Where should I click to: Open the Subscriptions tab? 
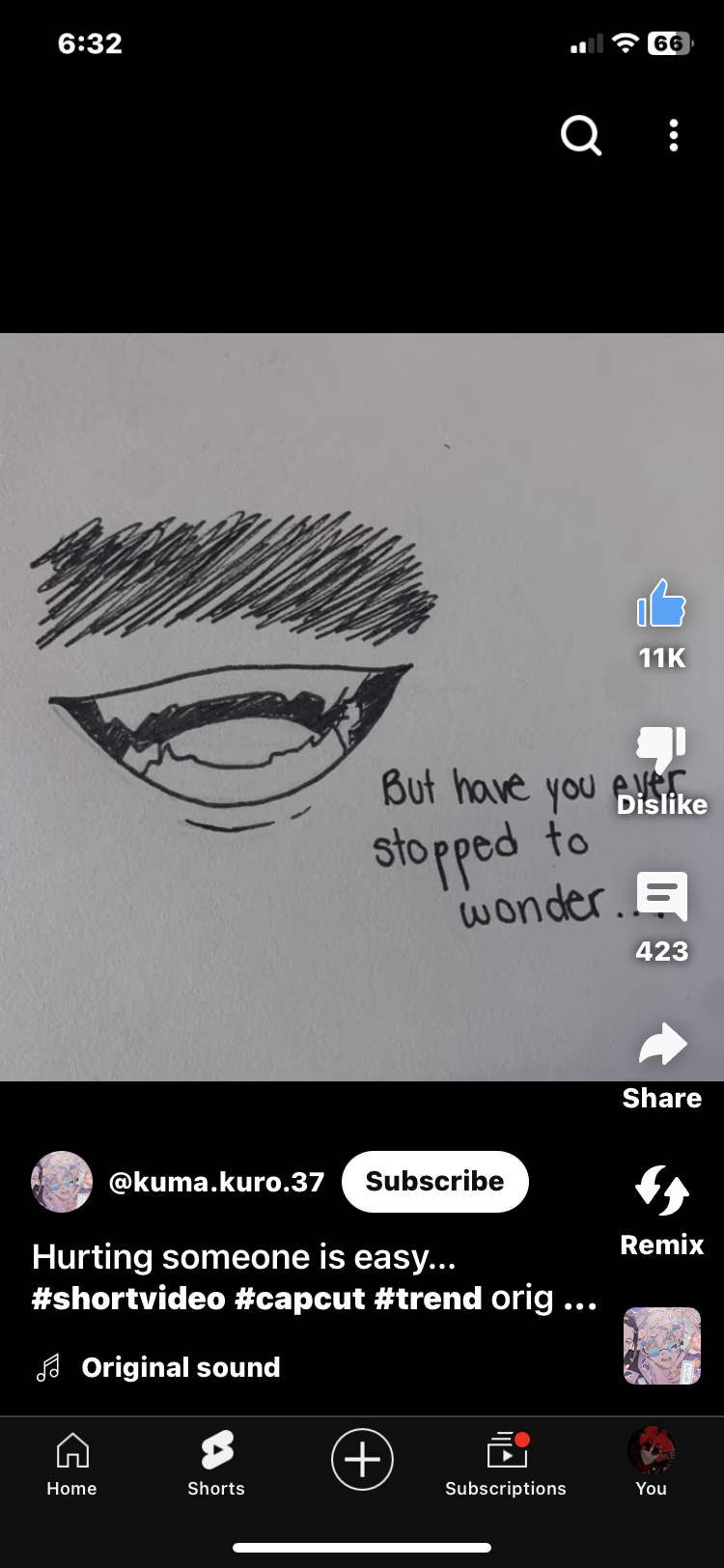[506, 1462]
